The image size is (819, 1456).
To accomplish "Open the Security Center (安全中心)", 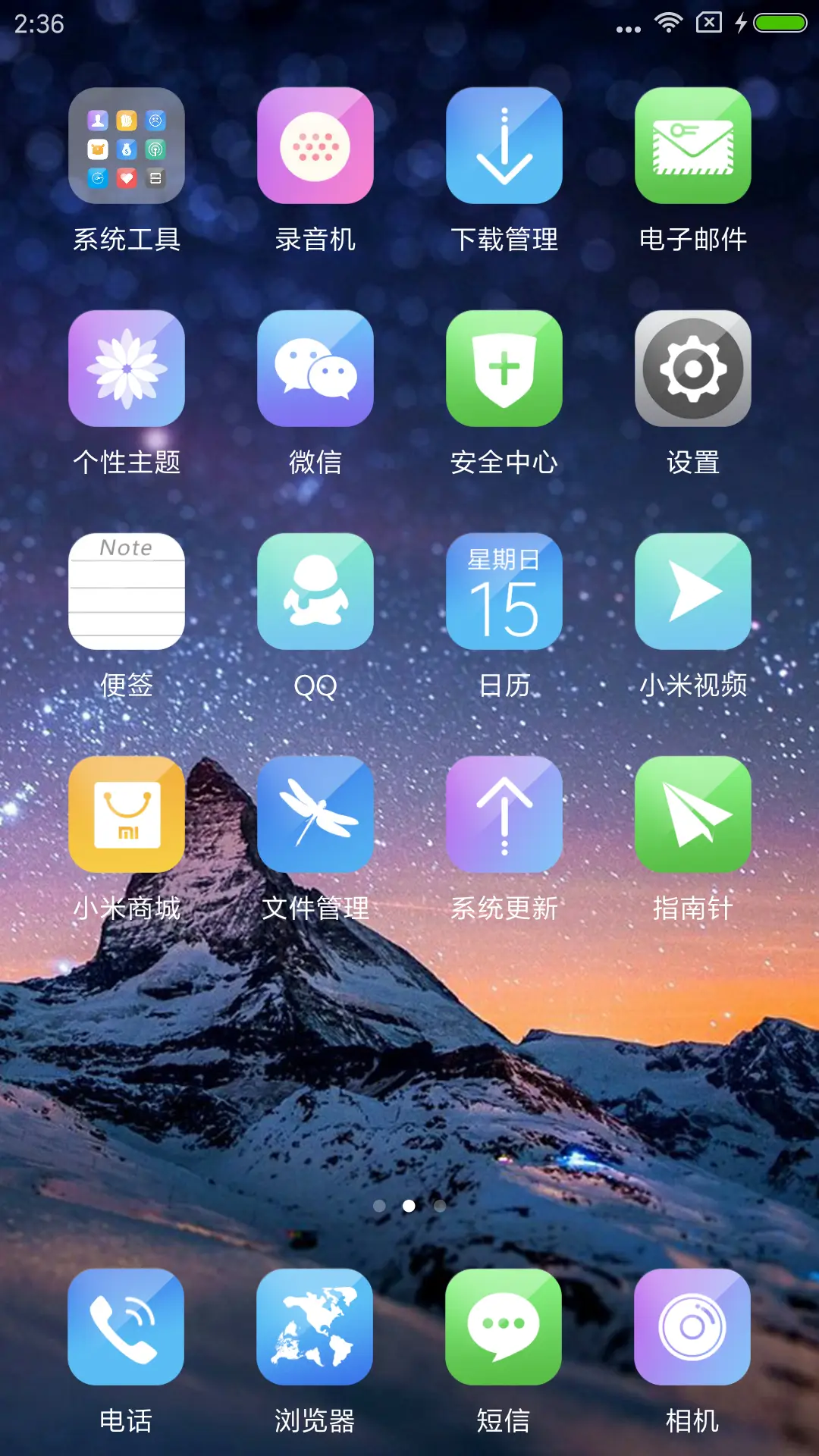I will click(x=504, y=369).
